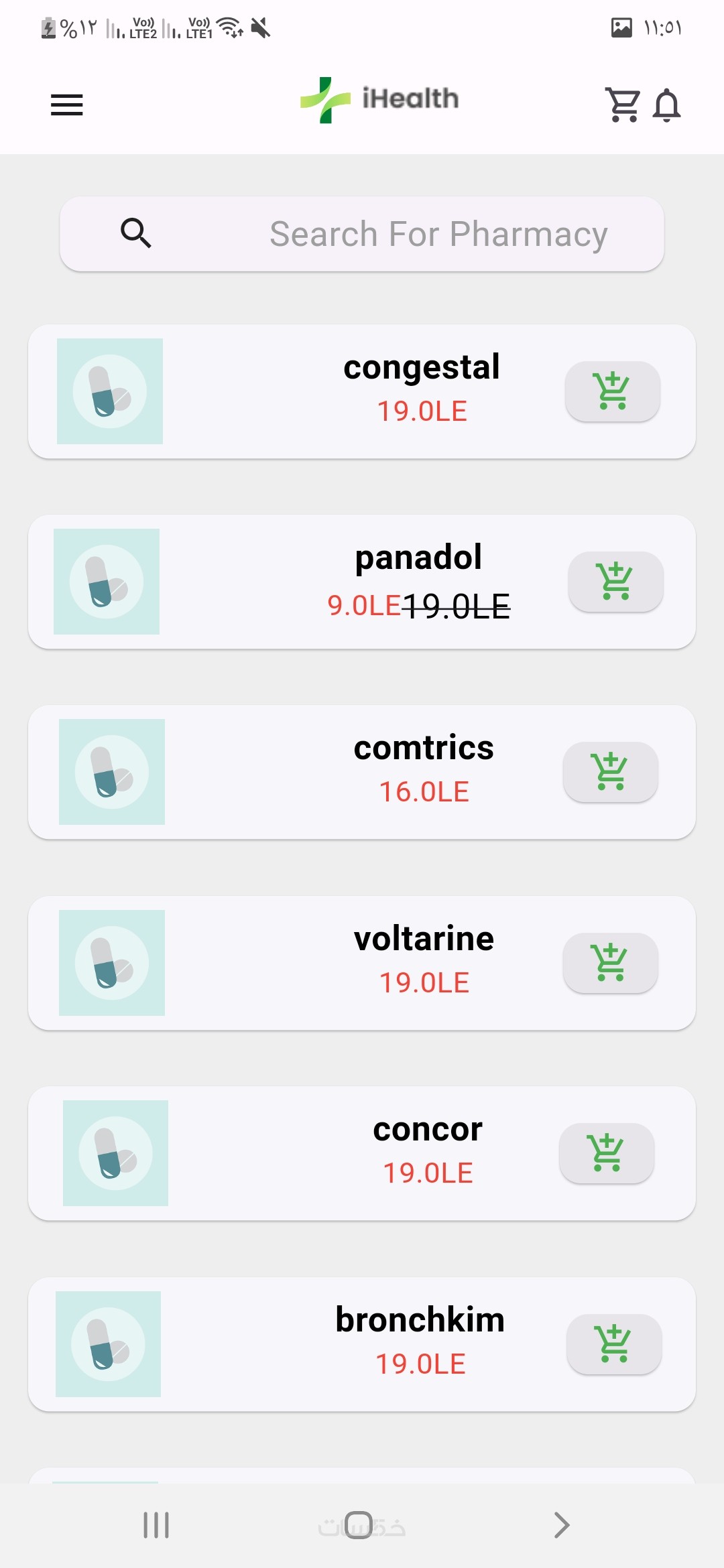The image size is (724, 1568).
Task: Tap the Search For Pharmacy field
Action: click(362, 234)
